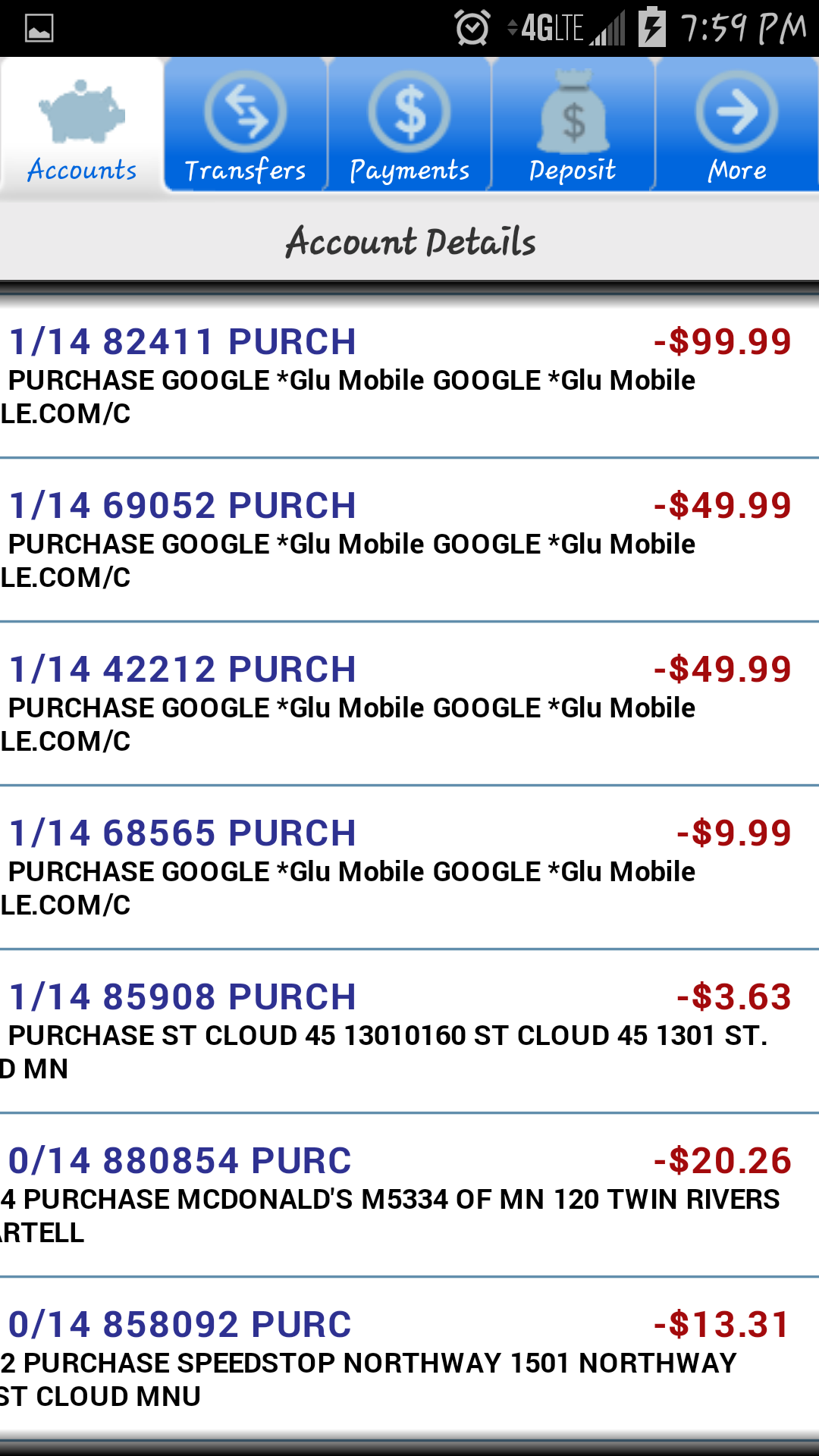The image size is (819, 1456).
Task: Select the Accounts tab
Action: [82, 125]
